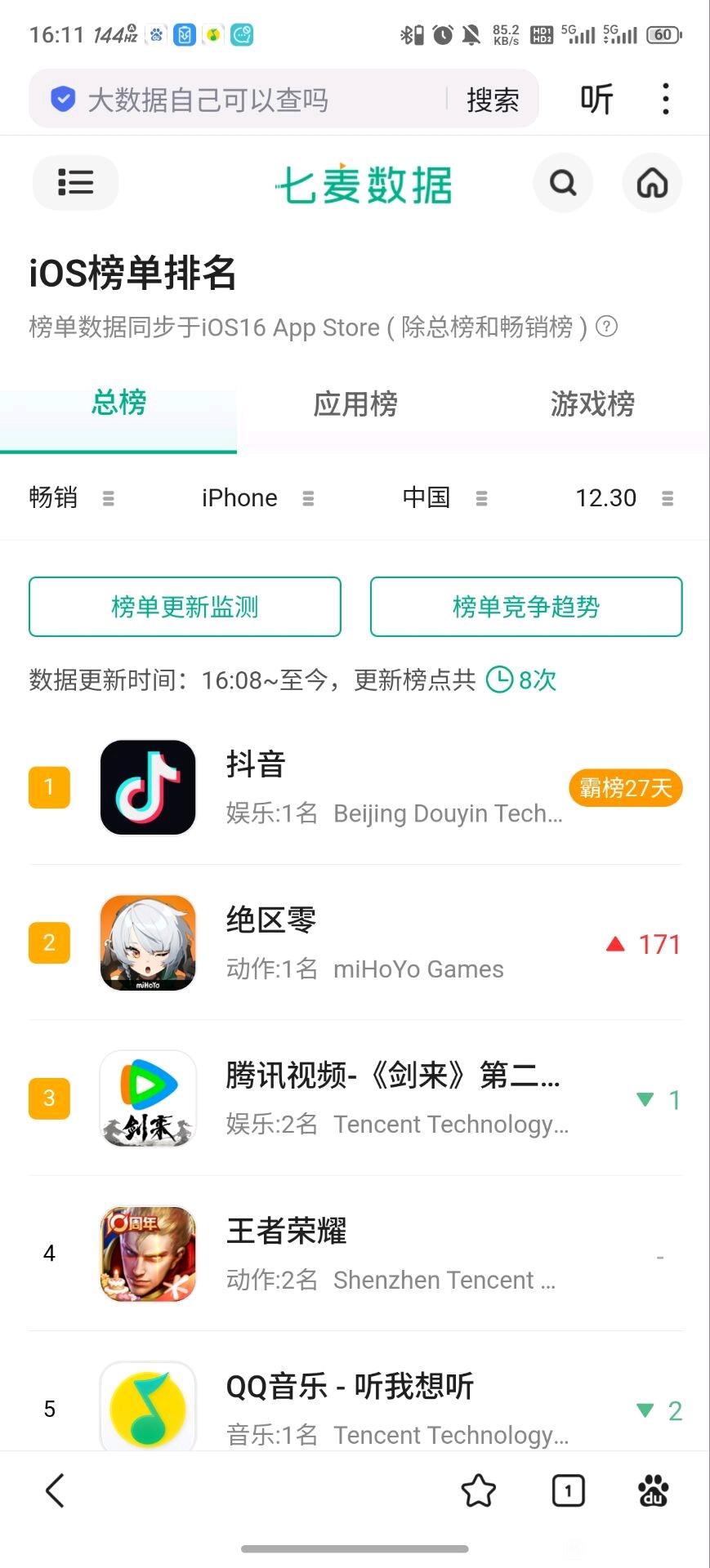Pick a different country than 中国

point(444,497)
